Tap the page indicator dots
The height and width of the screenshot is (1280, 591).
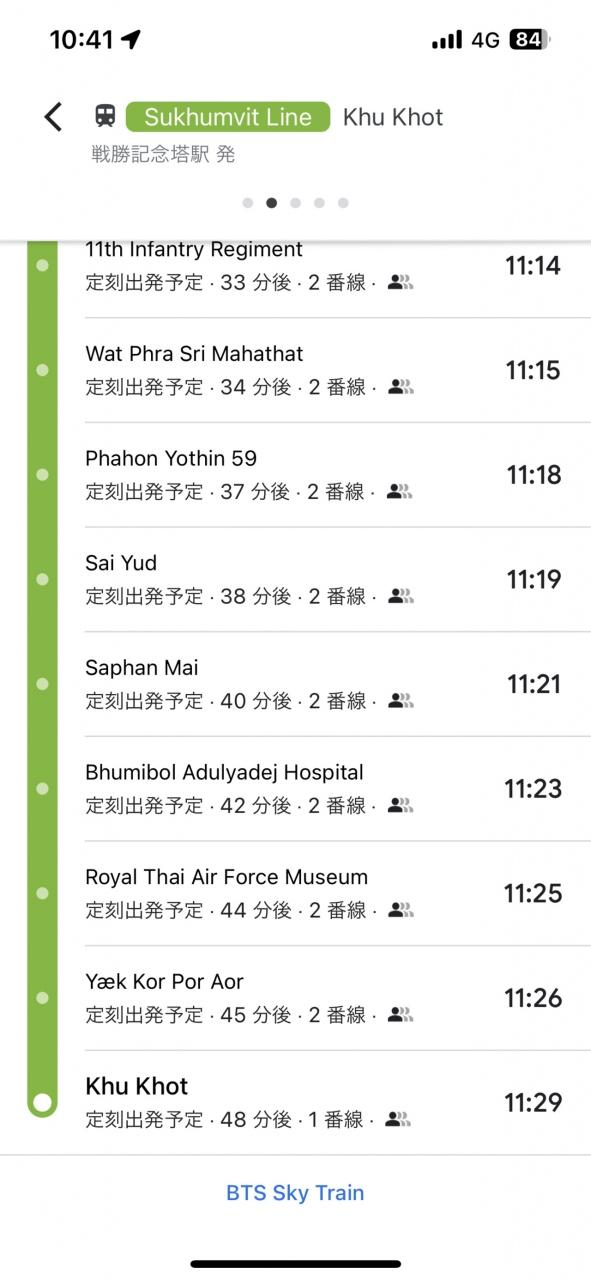point(295,203)
